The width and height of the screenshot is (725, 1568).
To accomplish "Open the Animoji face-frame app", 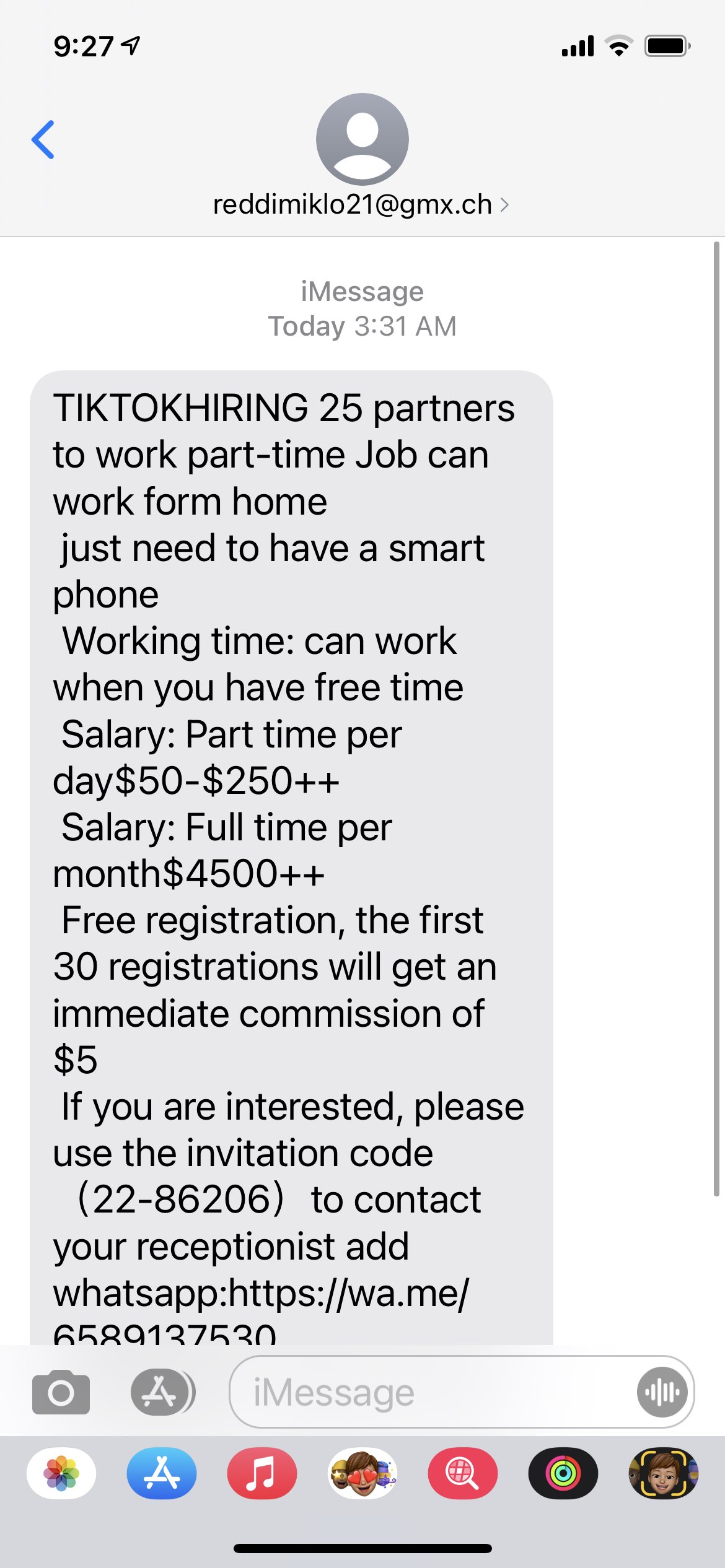I will [664, 1473].
